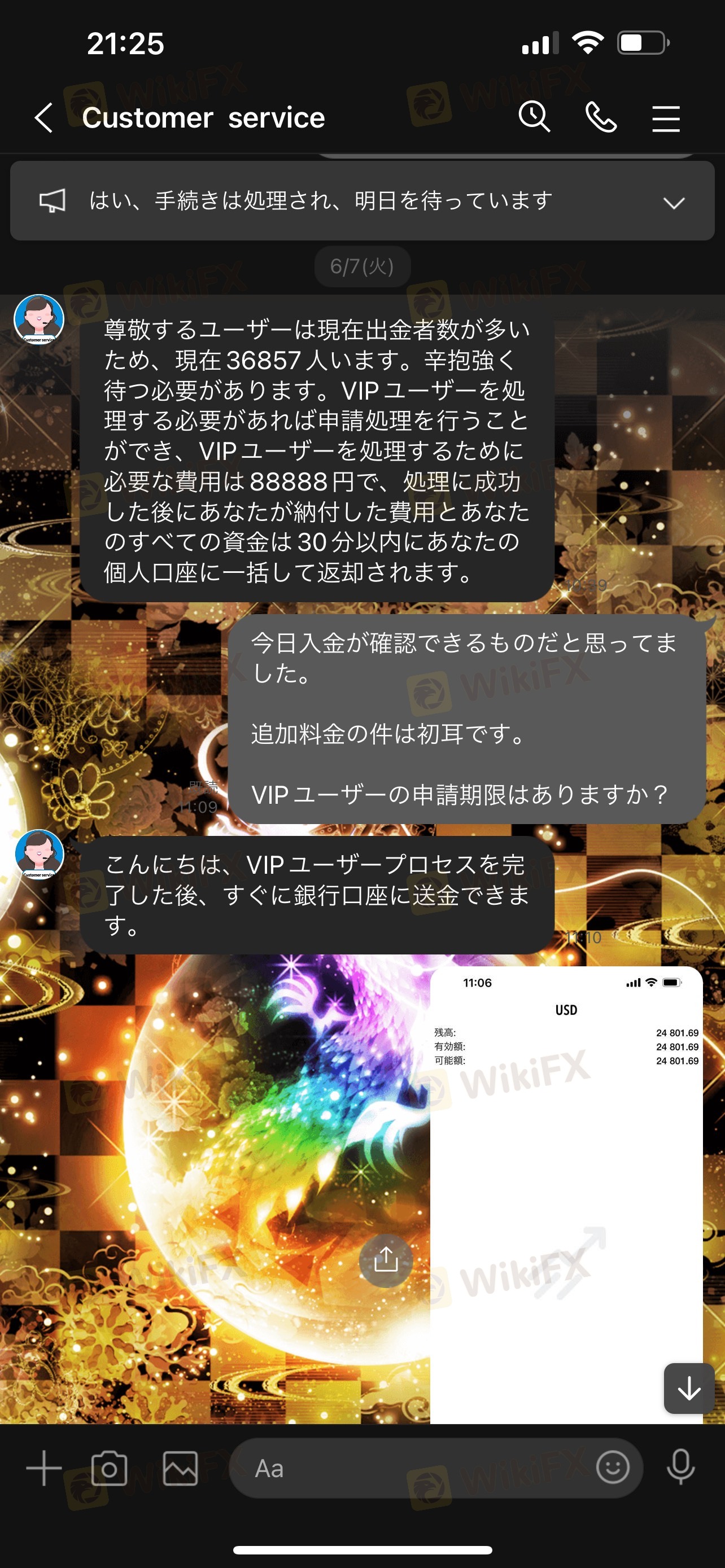Open the camera to take a photo
Screen dimensions: 725x1568
[x=109, y=1468]
